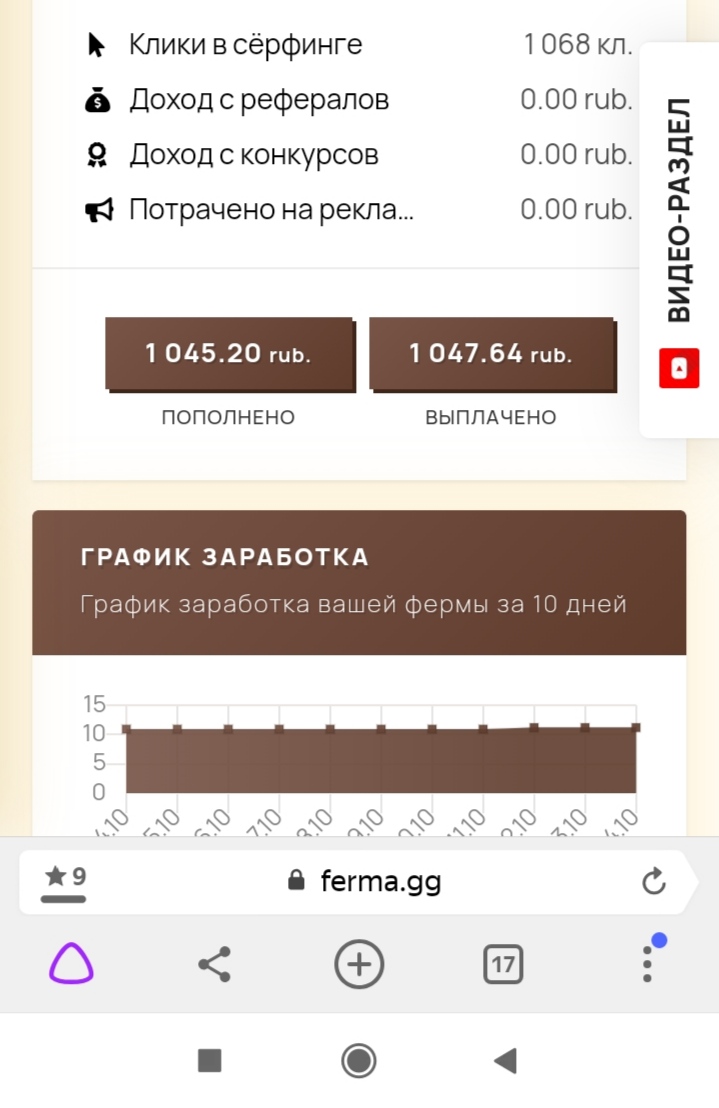Open the ВИДЕО-РАЗДЕЛ side tab
This screenshot has width=719, height=1108.
[x=679, y=240]
